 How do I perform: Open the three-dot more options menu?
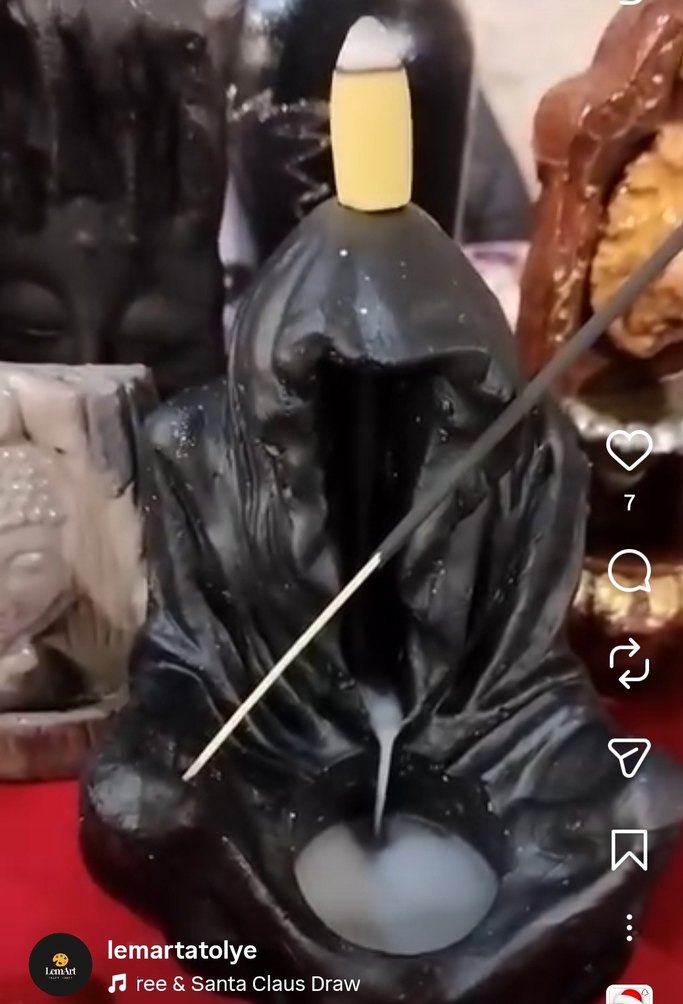click(629, 927)
